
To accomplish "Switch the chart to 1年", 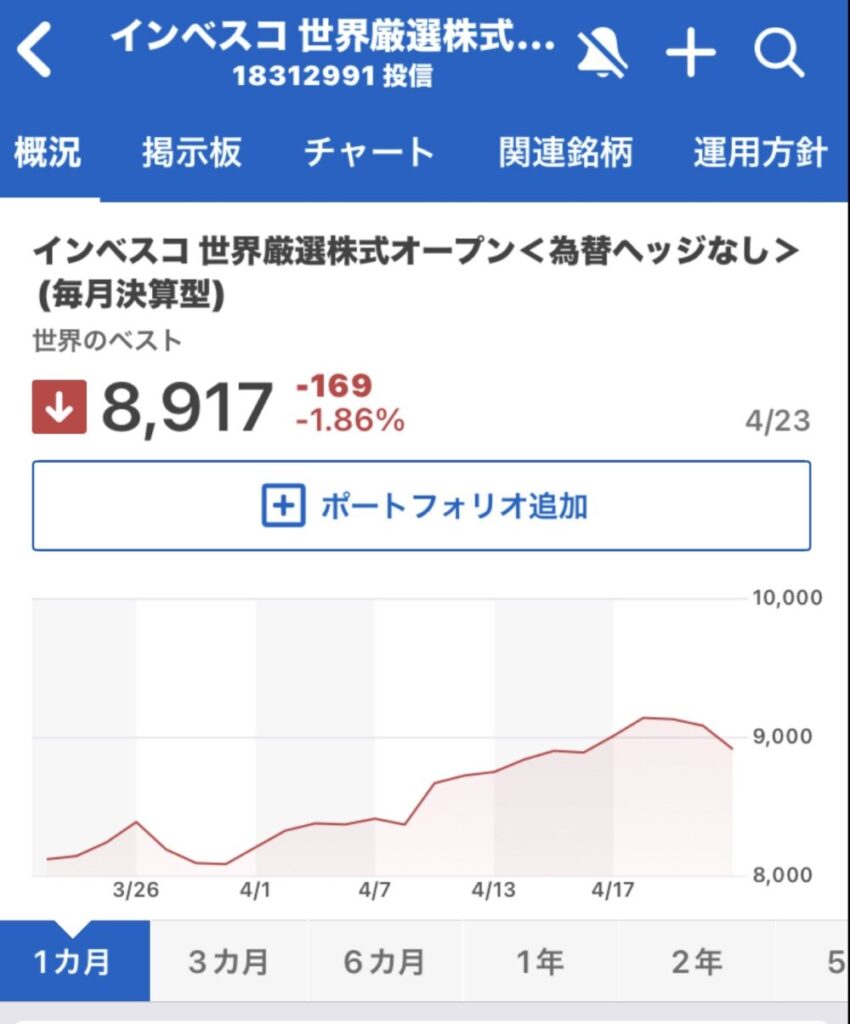I will tap(540, 962).
